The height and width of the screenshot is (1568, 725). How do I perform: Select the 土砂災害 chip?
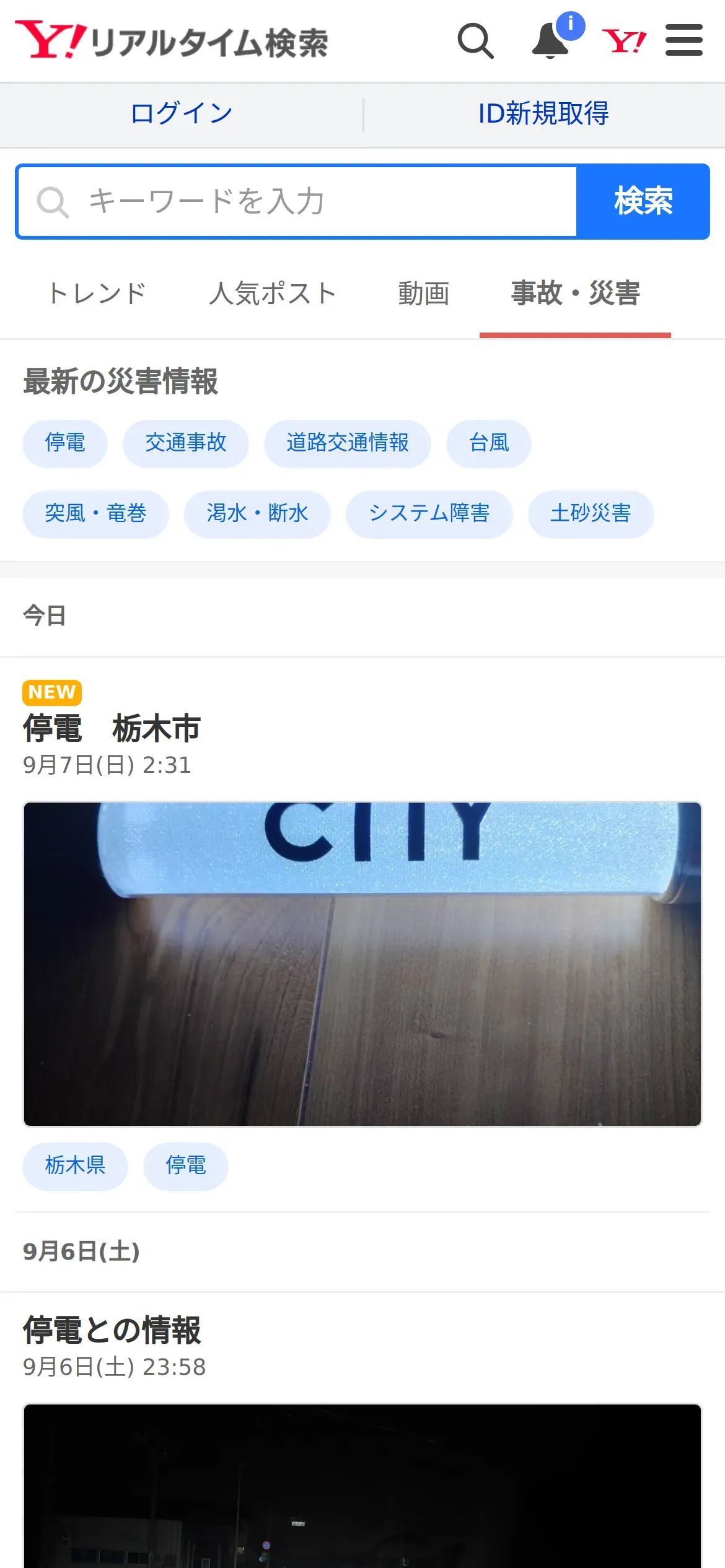click(591, 514)
